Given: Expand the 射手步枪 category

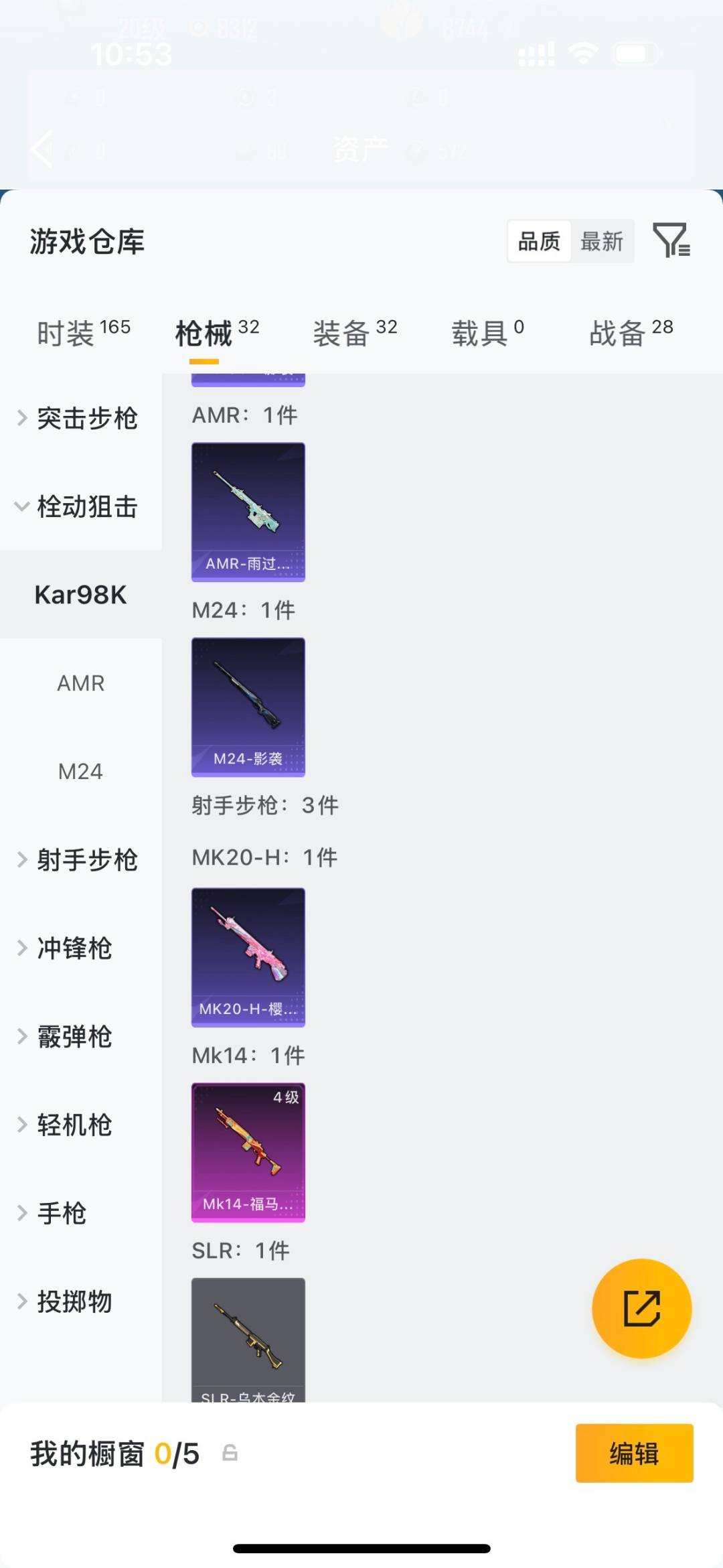Looking at the screenshot, I should click(87, 860).
